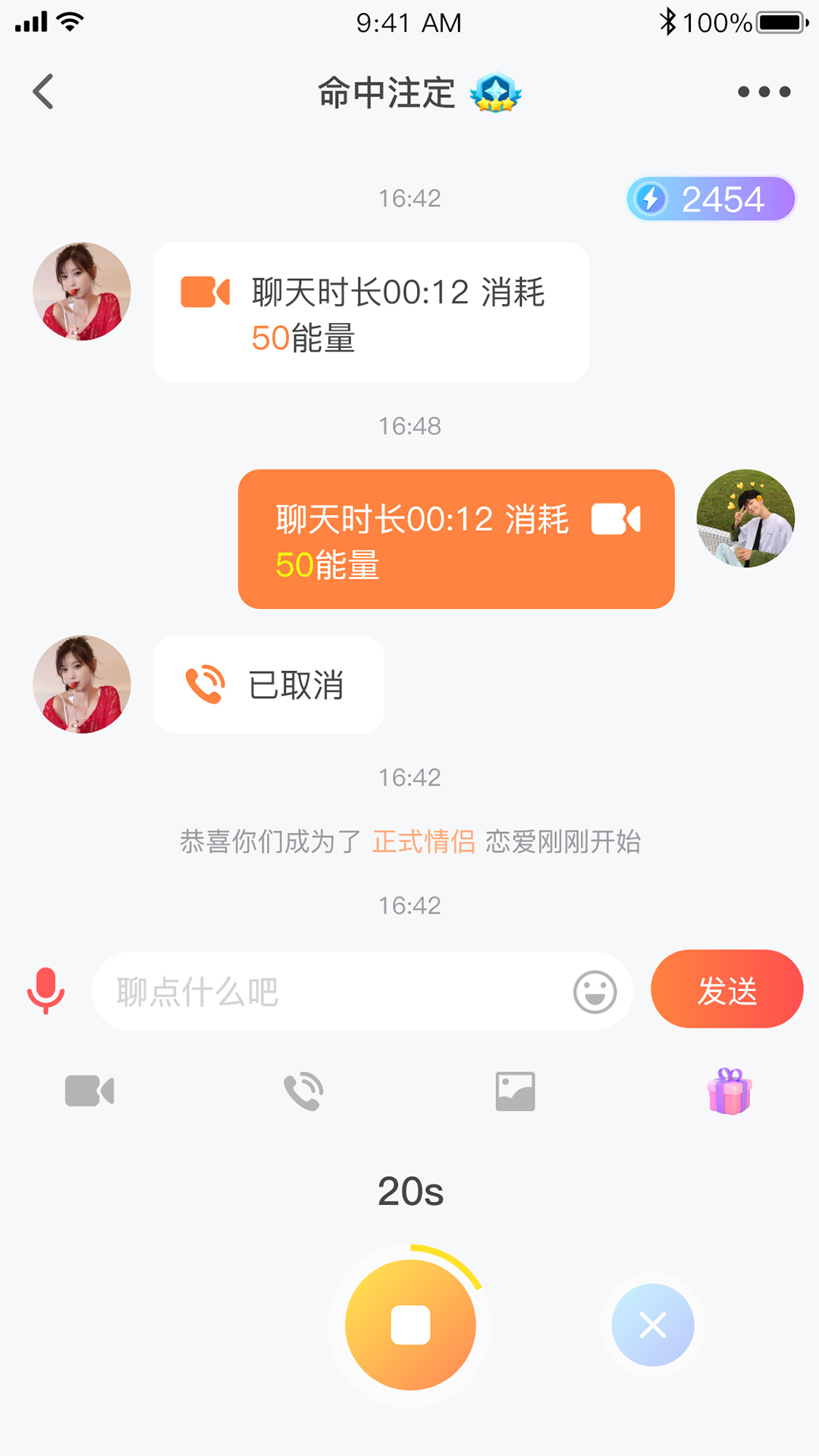
Task: Stop recording with the orange stop button
Action: point(409,1324)
